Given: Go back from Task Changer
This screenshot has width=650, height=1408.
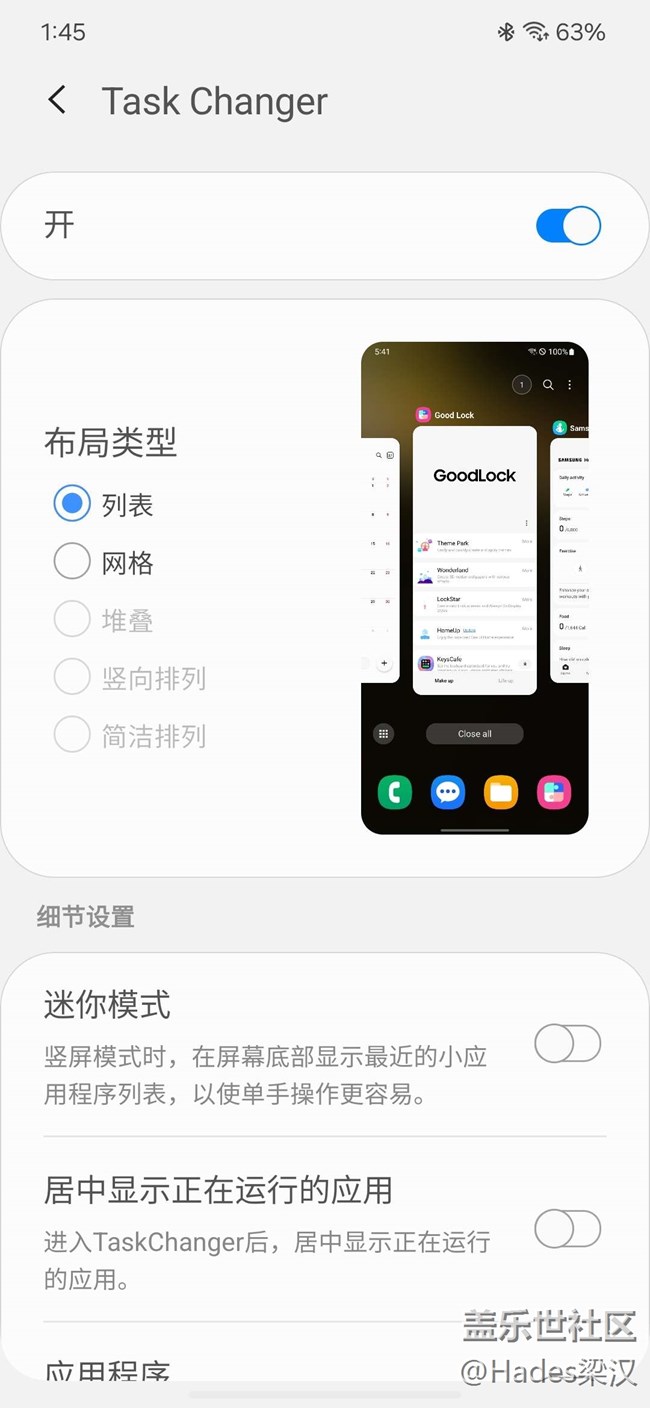Looking at the screenshot, I should click(x=57, y=100).
